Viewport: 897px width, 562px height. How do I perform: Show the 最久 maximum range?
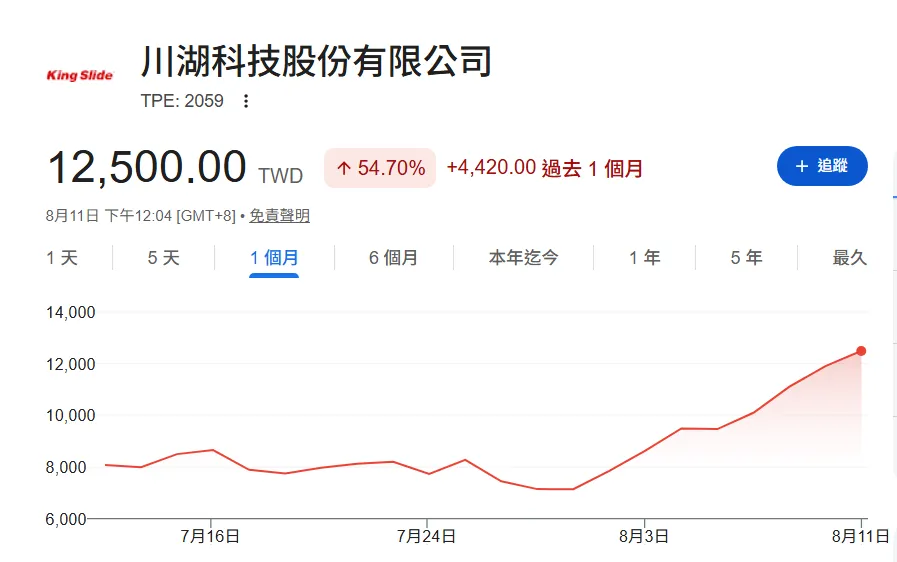click(850, 258)
